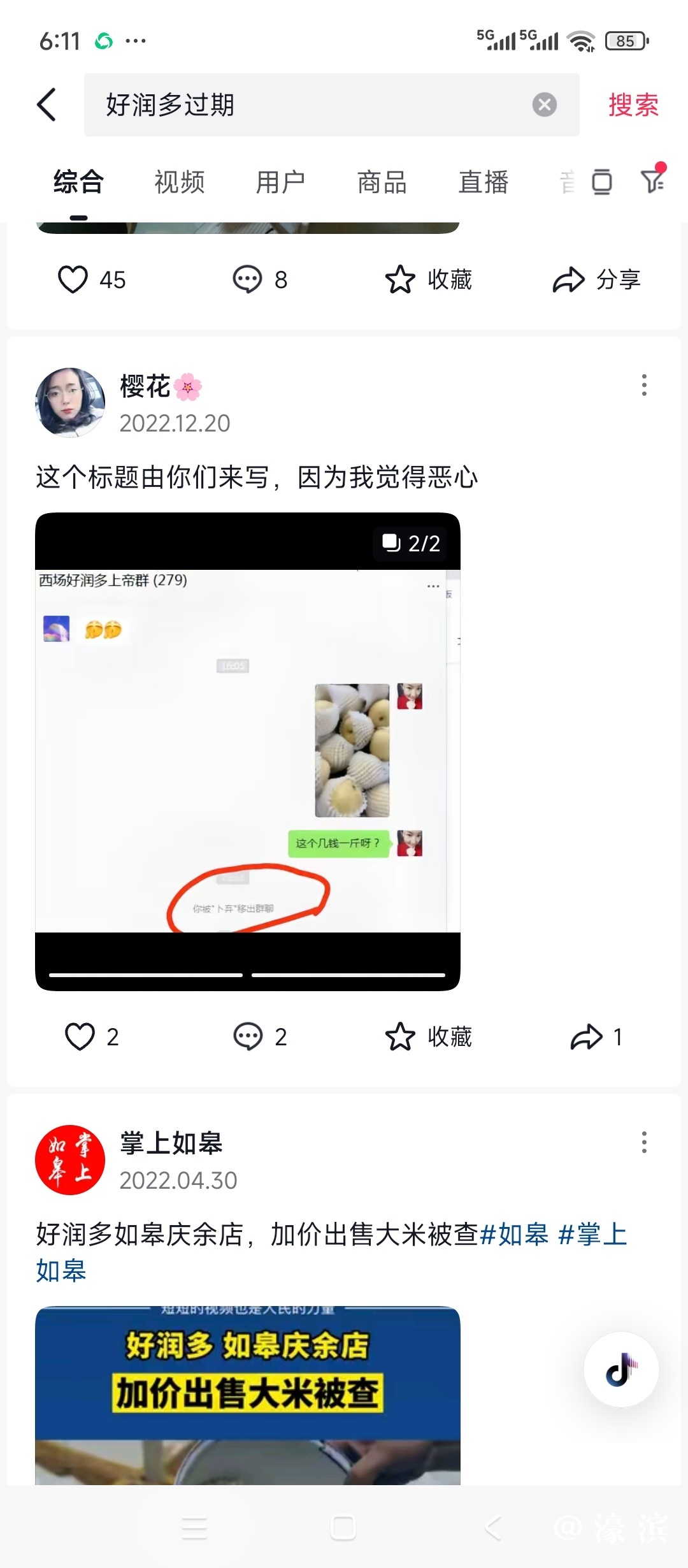Tap the search field with 好润多过期
This screenshot has width=688, height=1568.
(x=306, y=105)
